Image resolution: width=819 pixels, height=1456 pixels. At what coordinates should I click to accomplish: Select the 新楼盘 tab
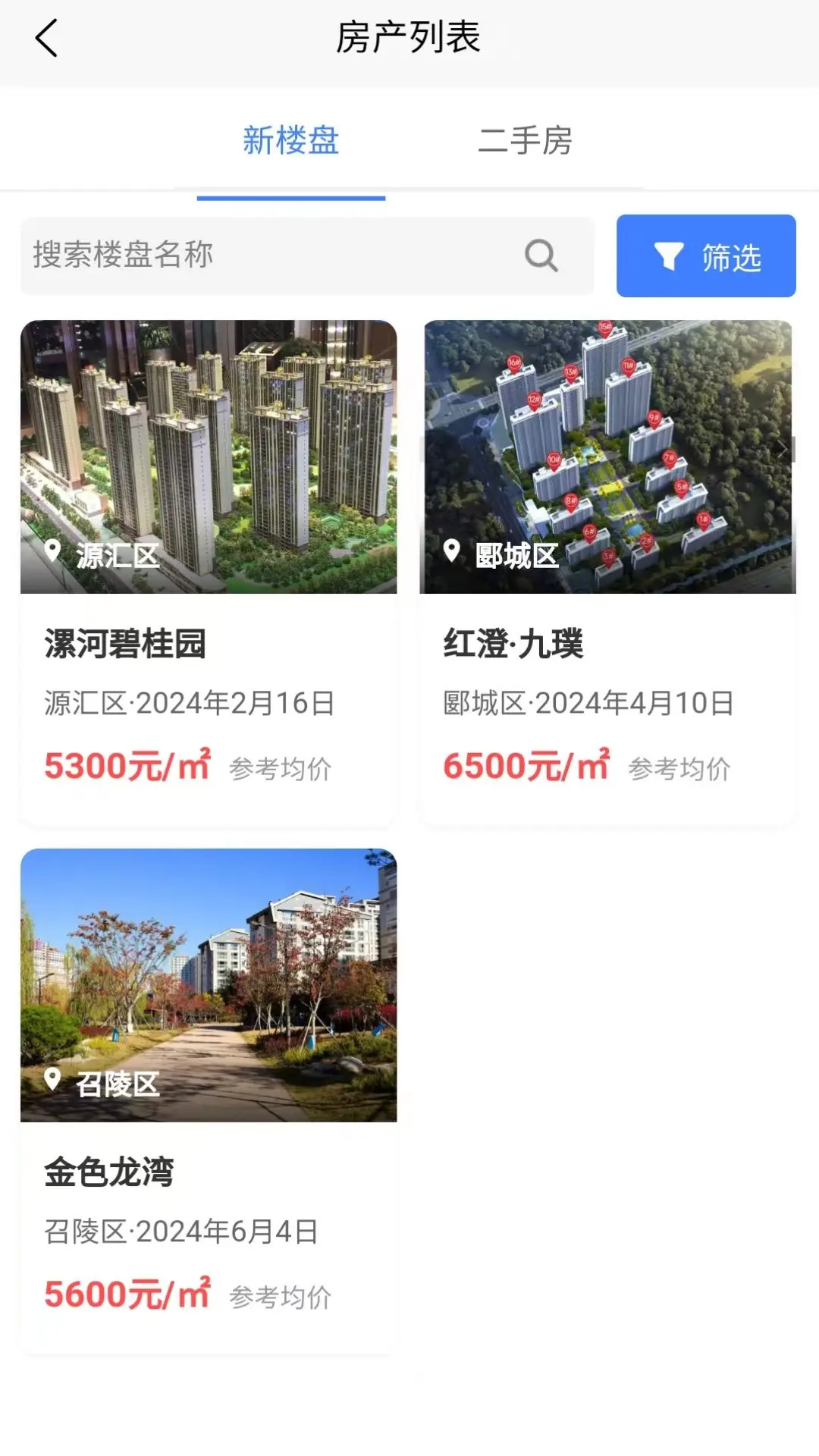[290, 141]
